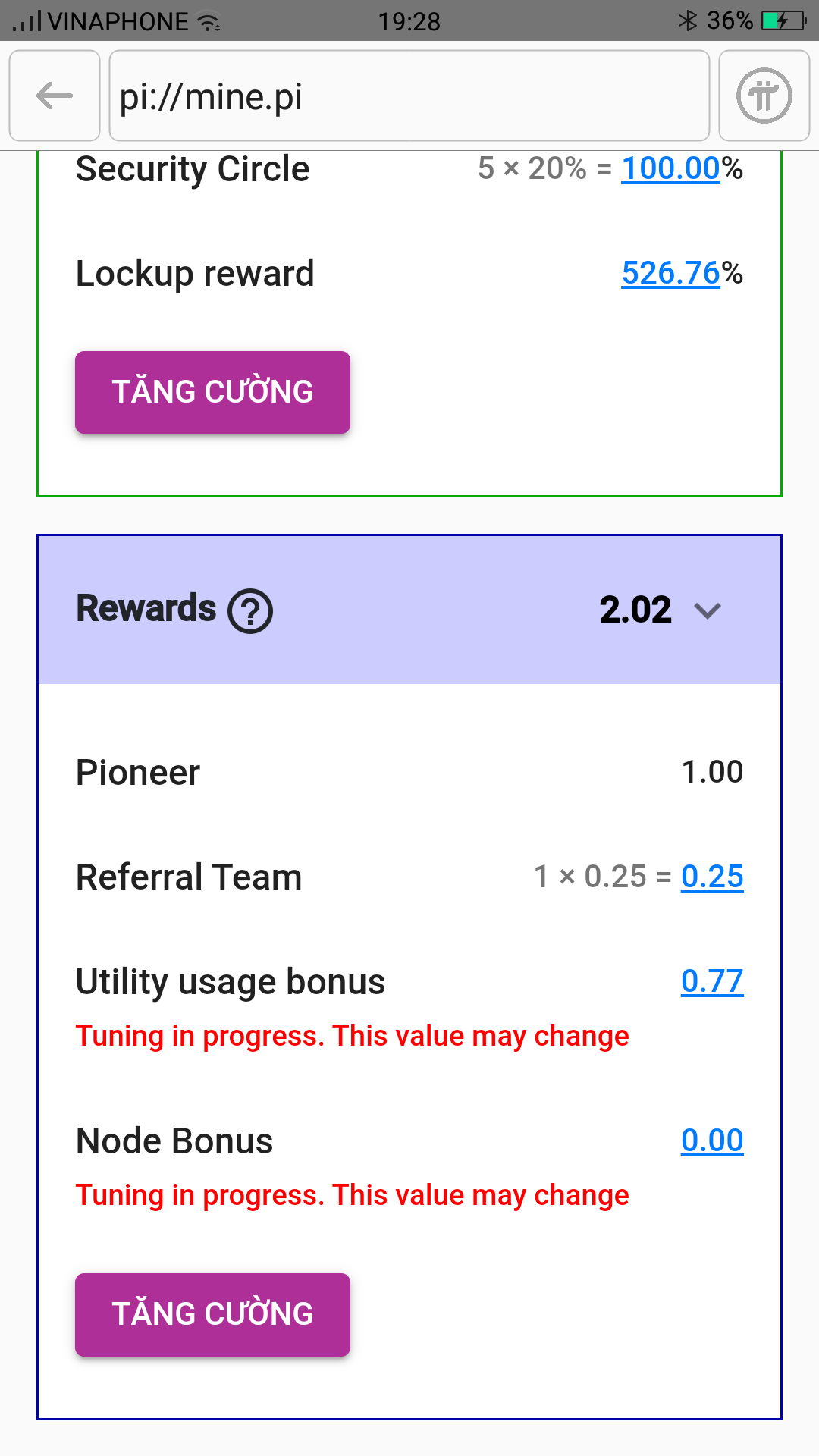This screenshot has width=819, height=1456.
Task: Collapse the Rewards section chevron
Action: [707, 610]
